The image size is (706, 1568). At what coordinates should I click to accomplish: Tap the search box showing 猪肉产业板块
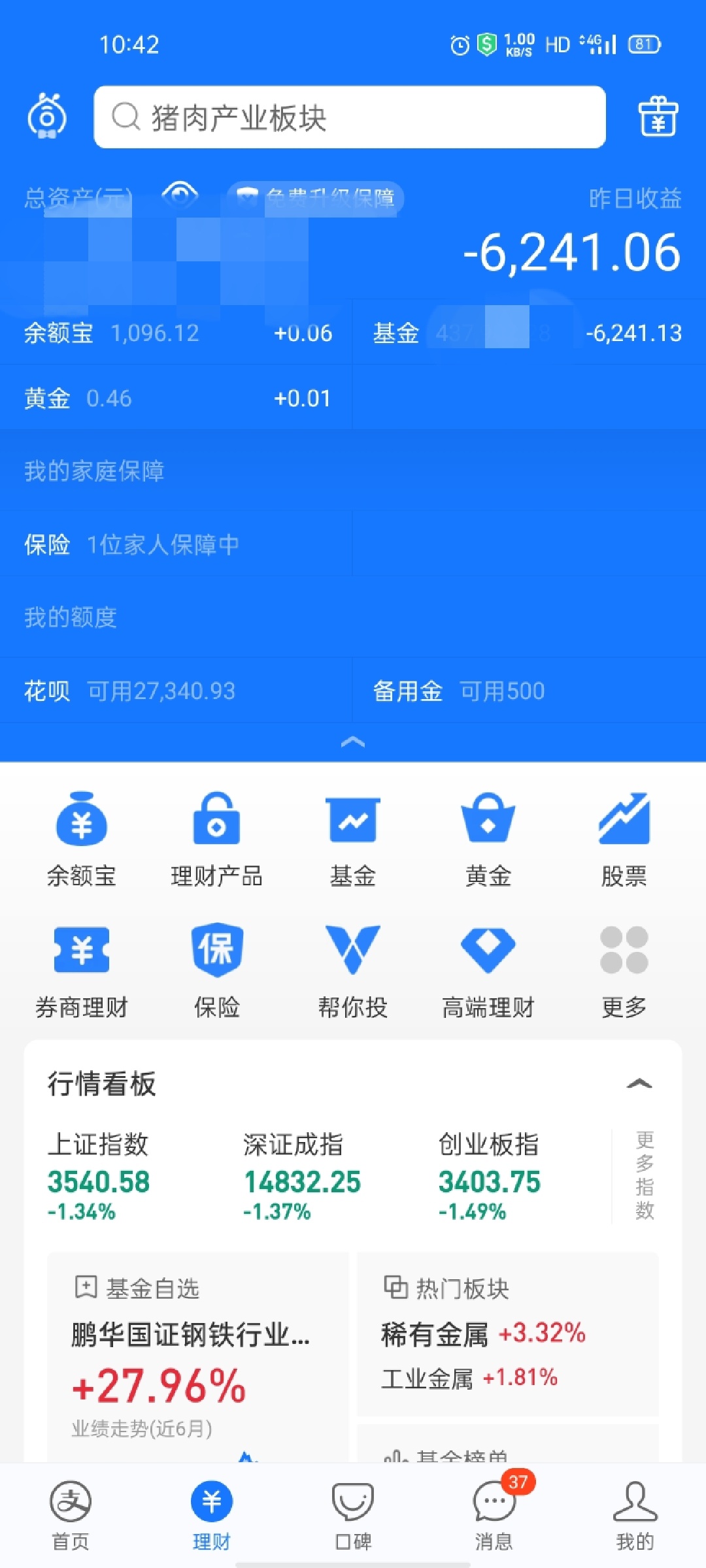tap(350, 118)
